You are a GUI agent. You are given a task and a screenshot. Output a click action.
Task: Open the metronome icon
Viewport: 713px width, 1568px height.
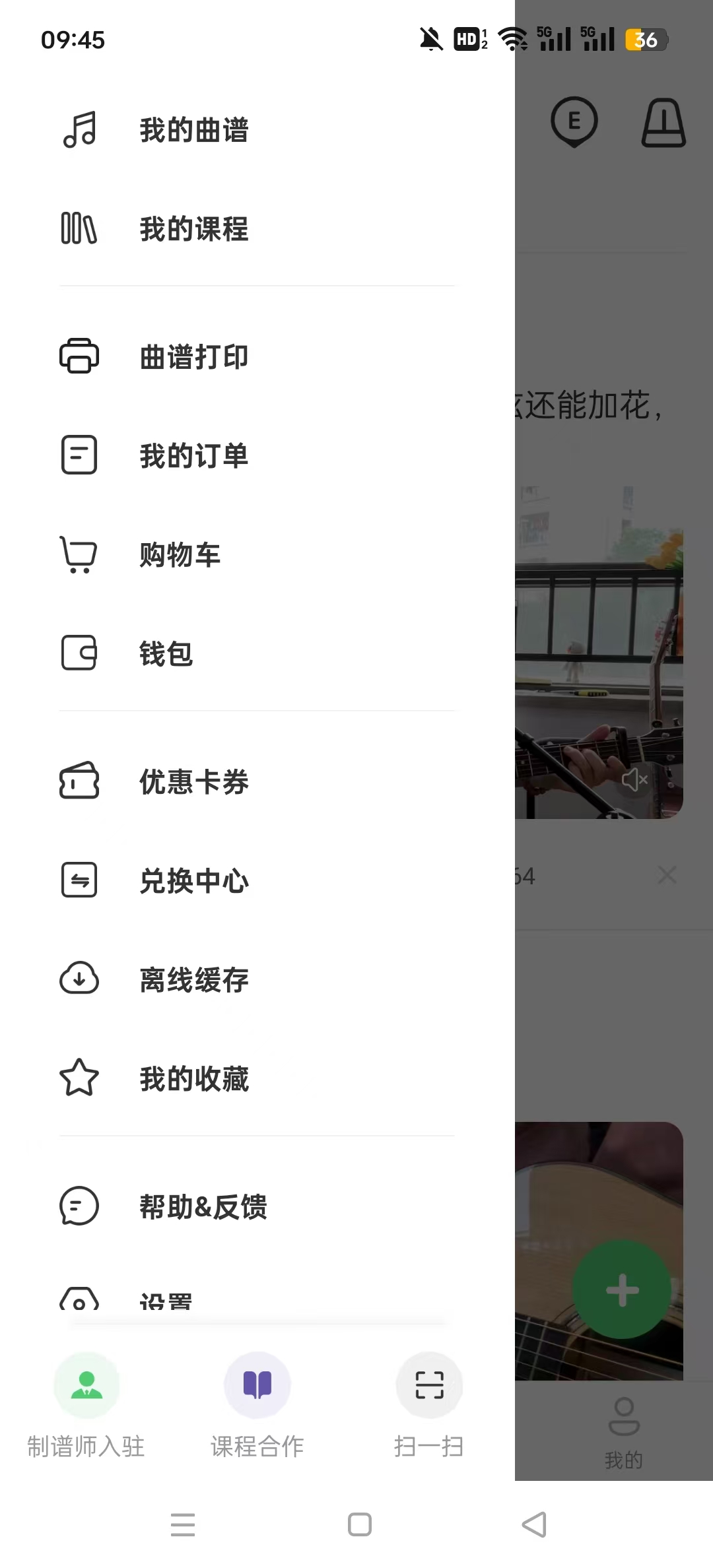click(x=663, y=123)
